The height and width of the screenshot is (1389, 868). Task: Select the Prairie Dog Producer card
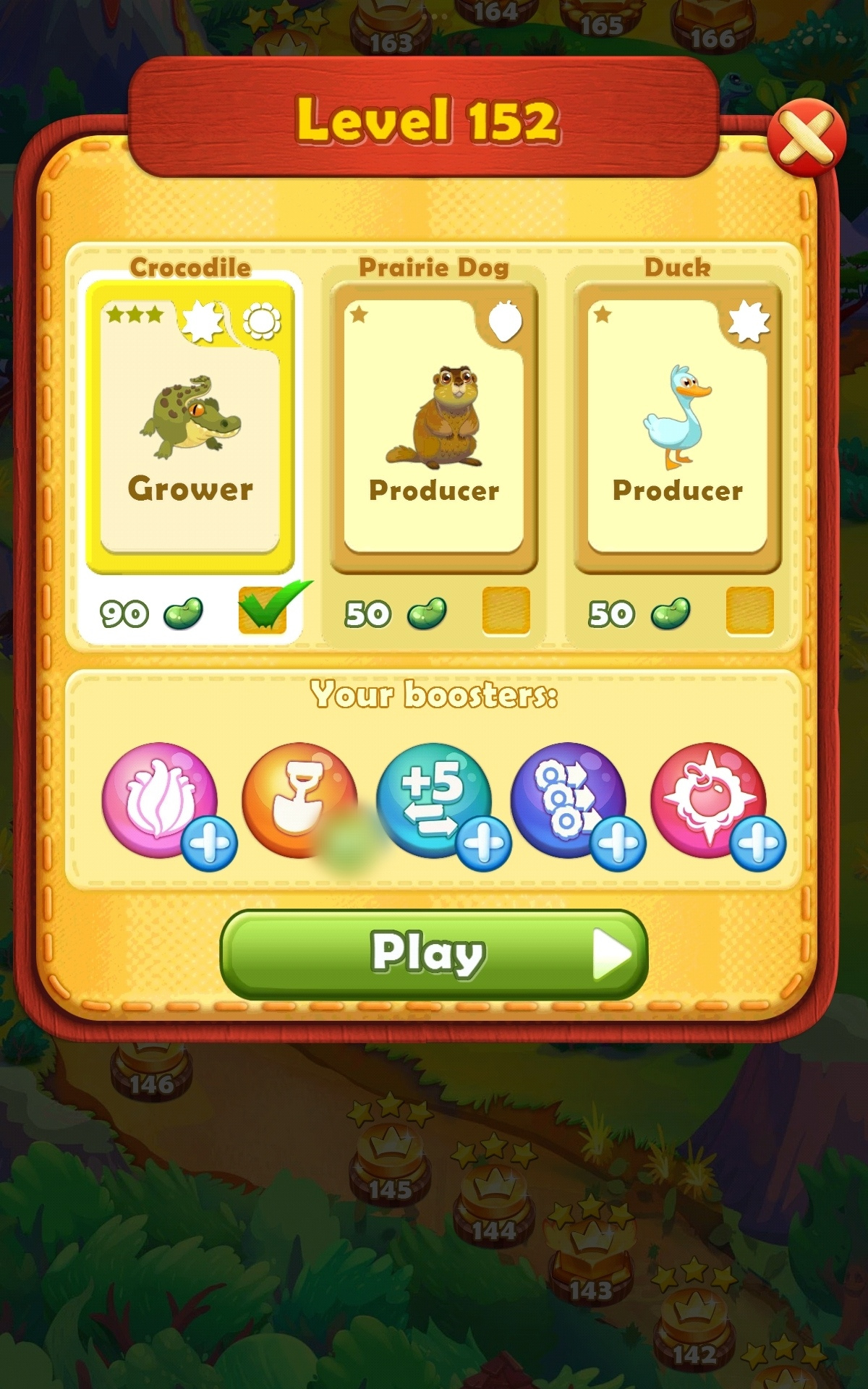(433, 427)
